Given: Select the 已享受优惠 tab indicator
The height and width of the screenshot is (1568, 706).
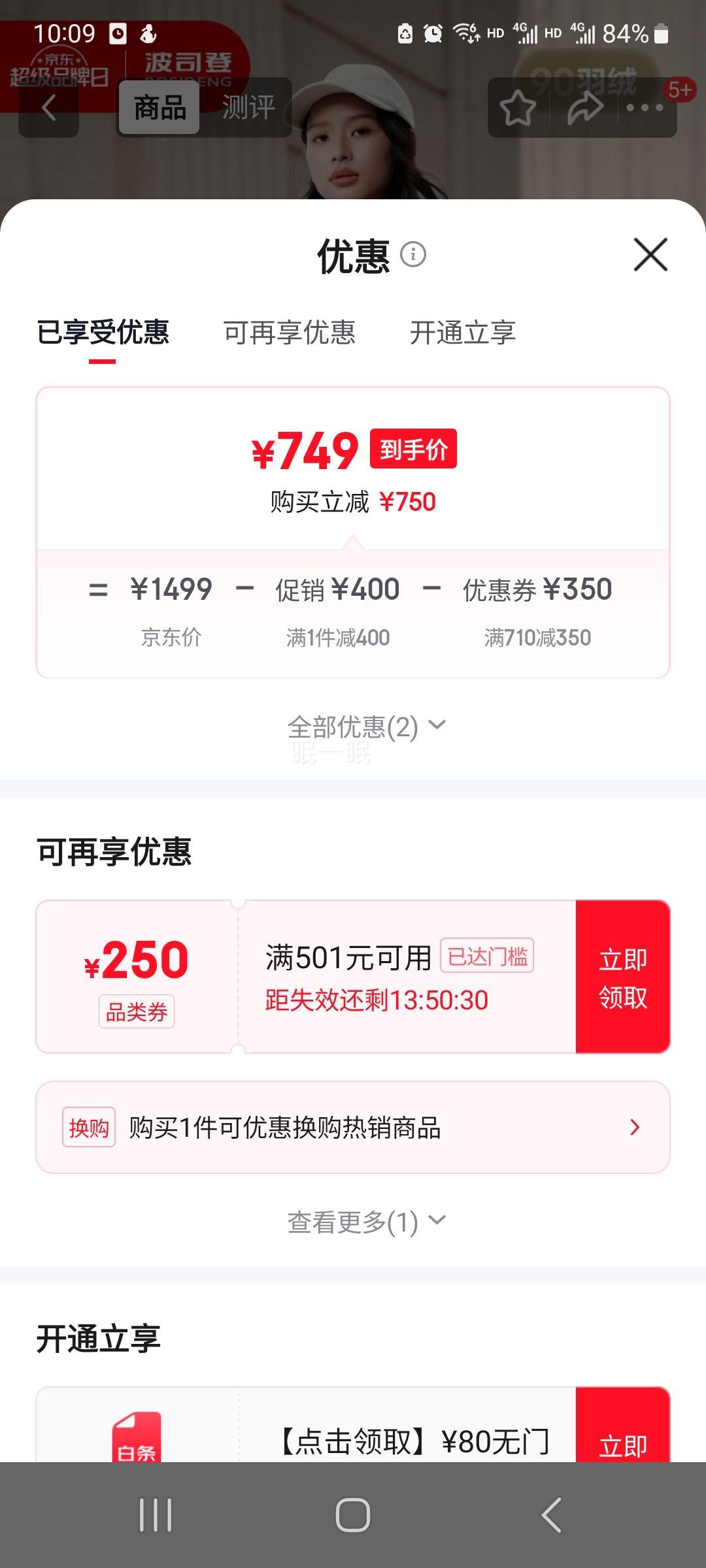Looking at the screenshot, I should point(105,333).
